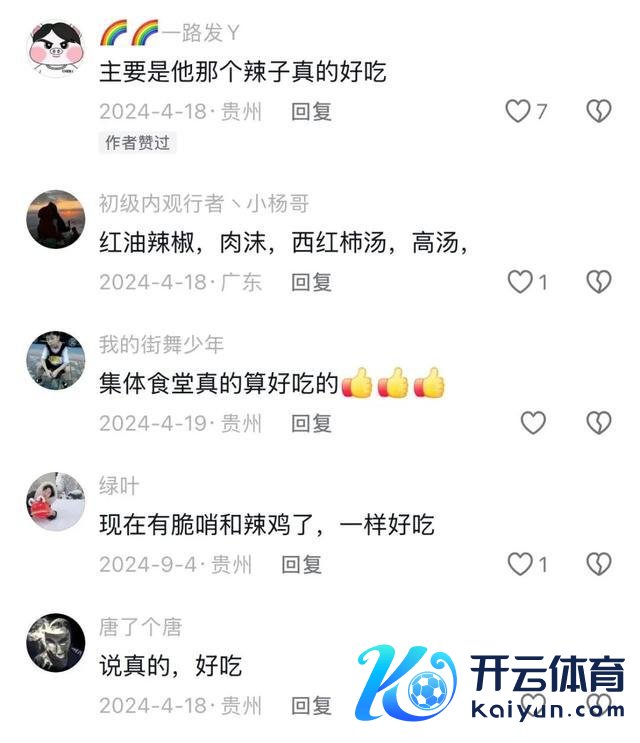Reply to 一路发Y's comment

pos(311,112)
